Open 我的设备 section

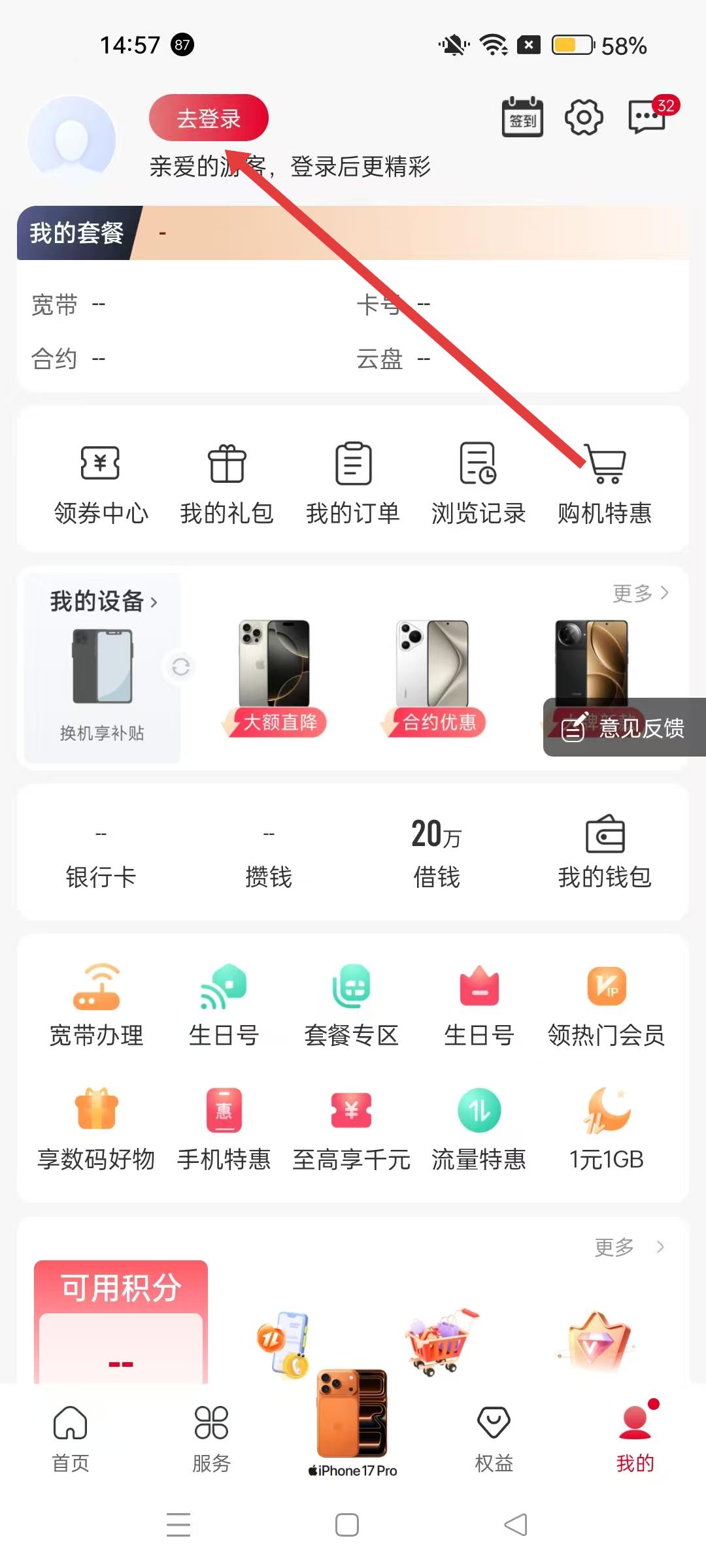click(x=103, y=601)
